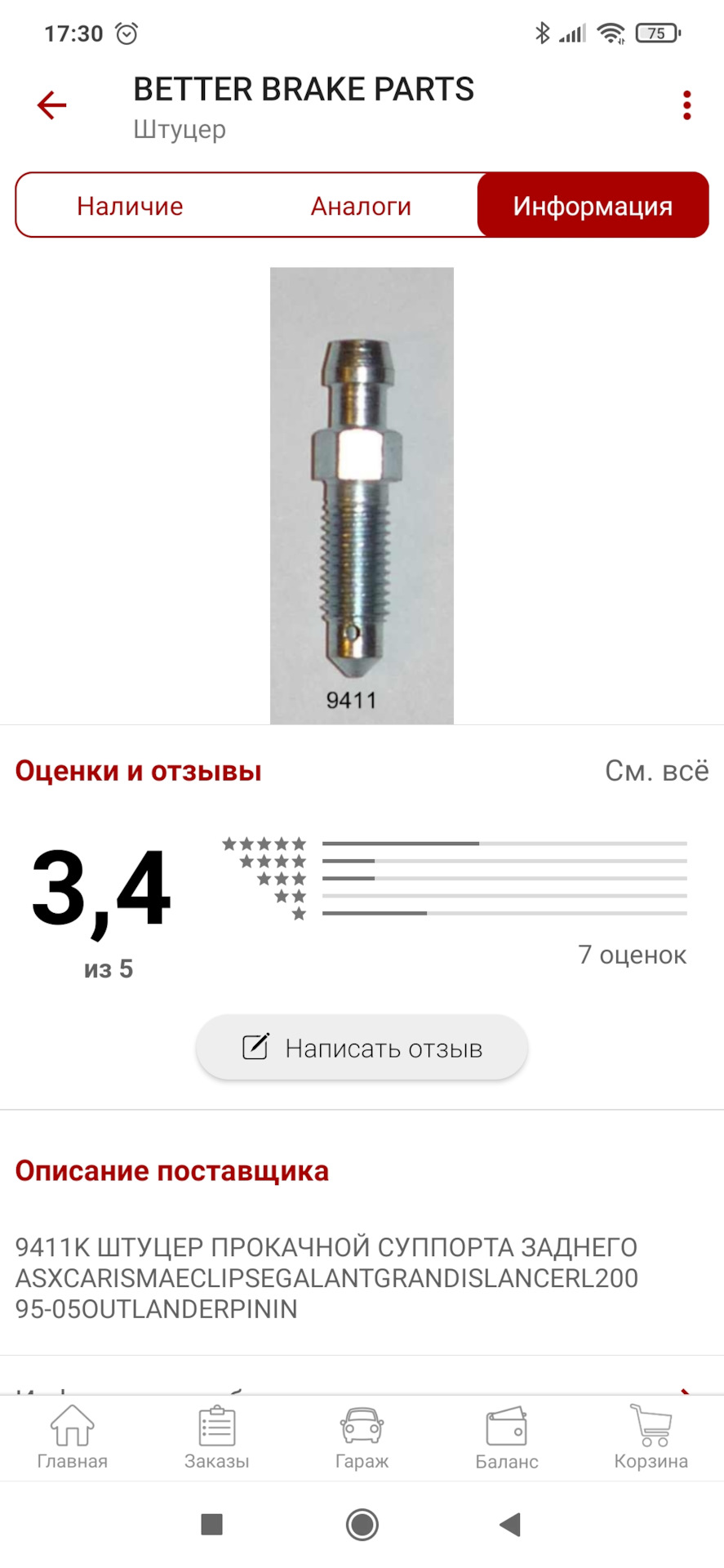Switch to the Наличие tab
The image size is (724, 1568).
(130, 206)
